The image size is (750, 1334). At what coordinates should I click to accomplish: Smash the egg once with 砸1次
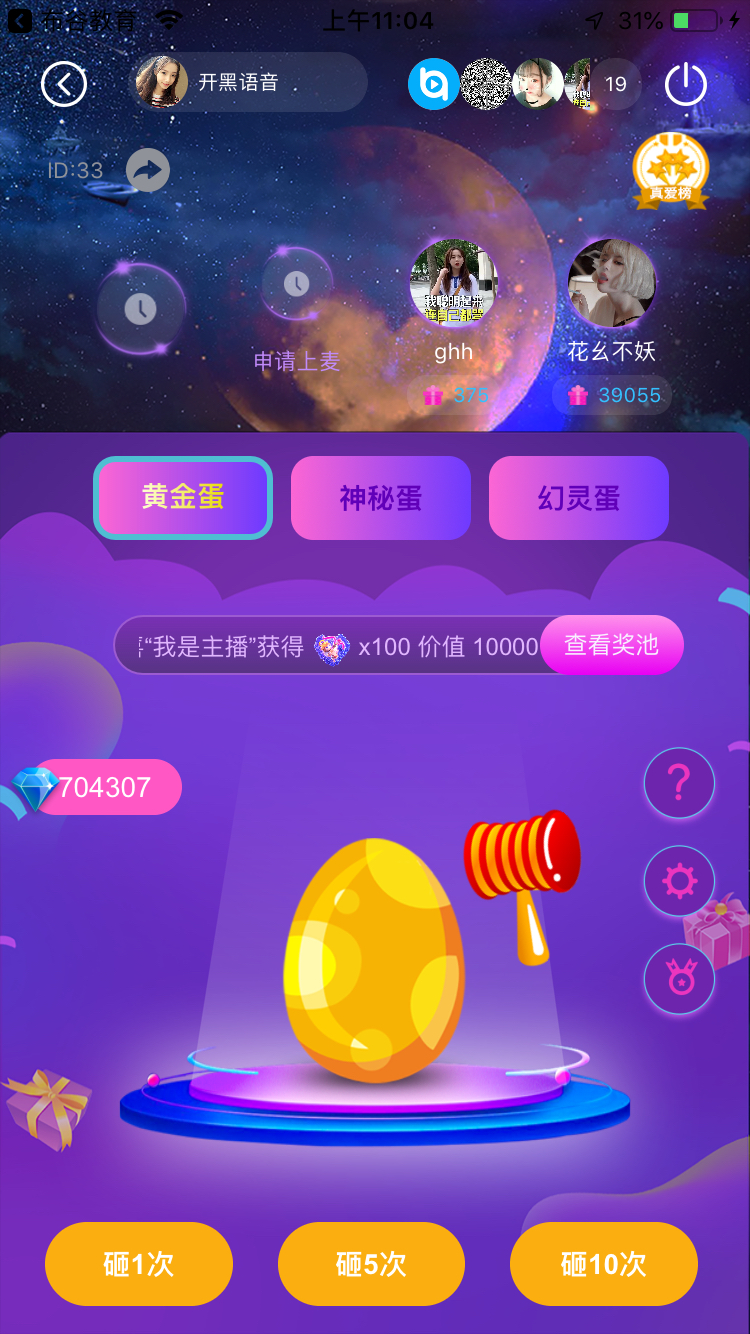(x=139, y=1264)
